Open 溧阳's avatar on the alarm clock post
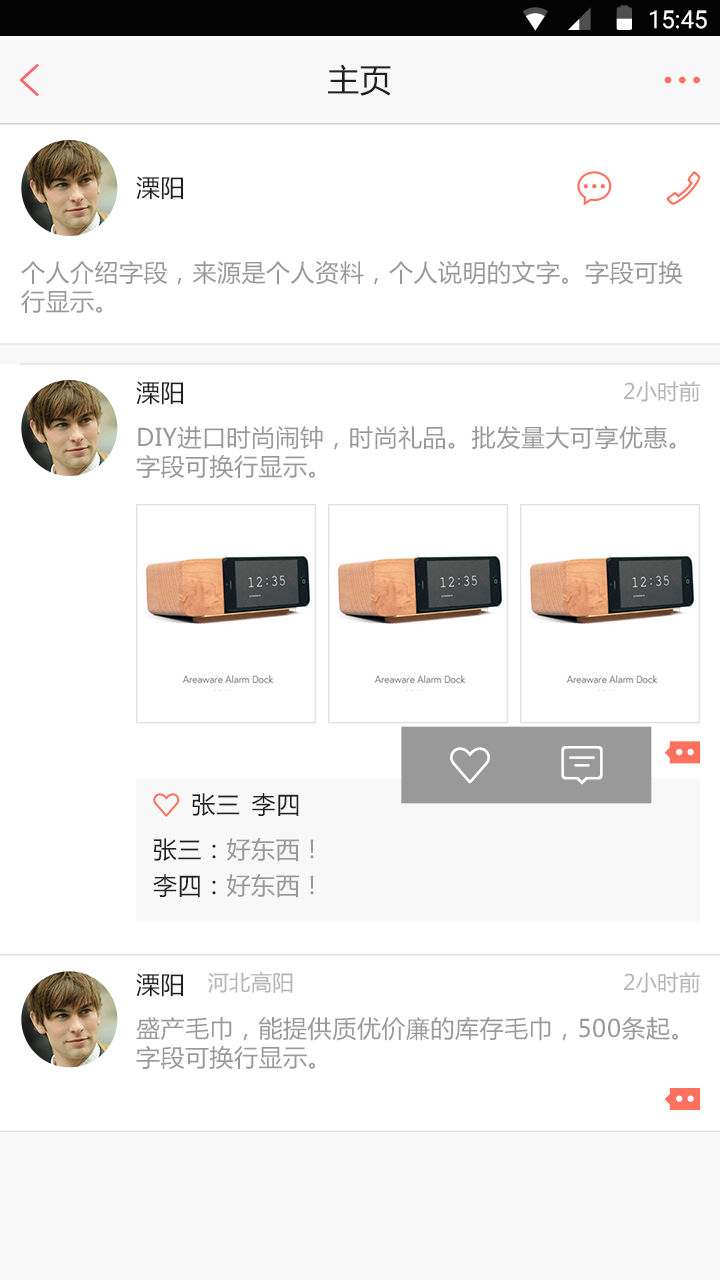This screenshot has height=1280, width=720. point(69,428)
